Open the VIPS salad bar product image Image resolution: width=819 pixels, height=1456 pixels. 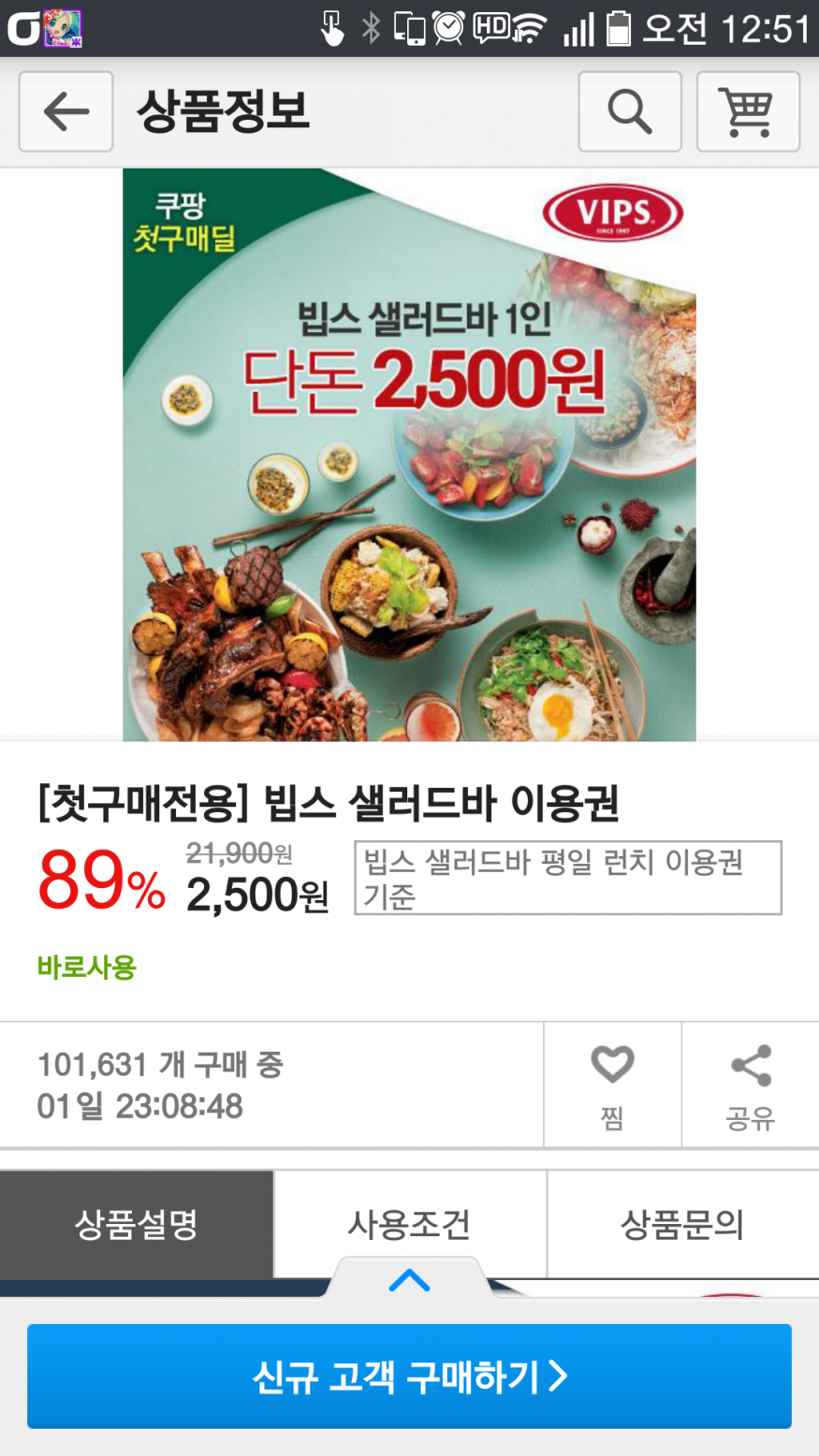[x=409, y=455]
